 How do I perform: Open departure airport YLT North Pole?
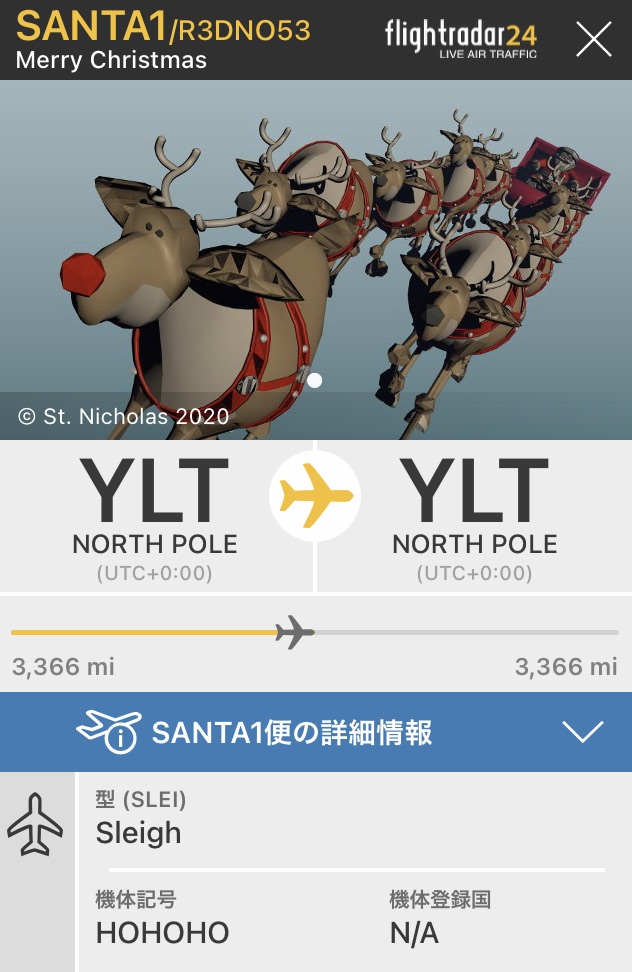[x=155, y=516]
